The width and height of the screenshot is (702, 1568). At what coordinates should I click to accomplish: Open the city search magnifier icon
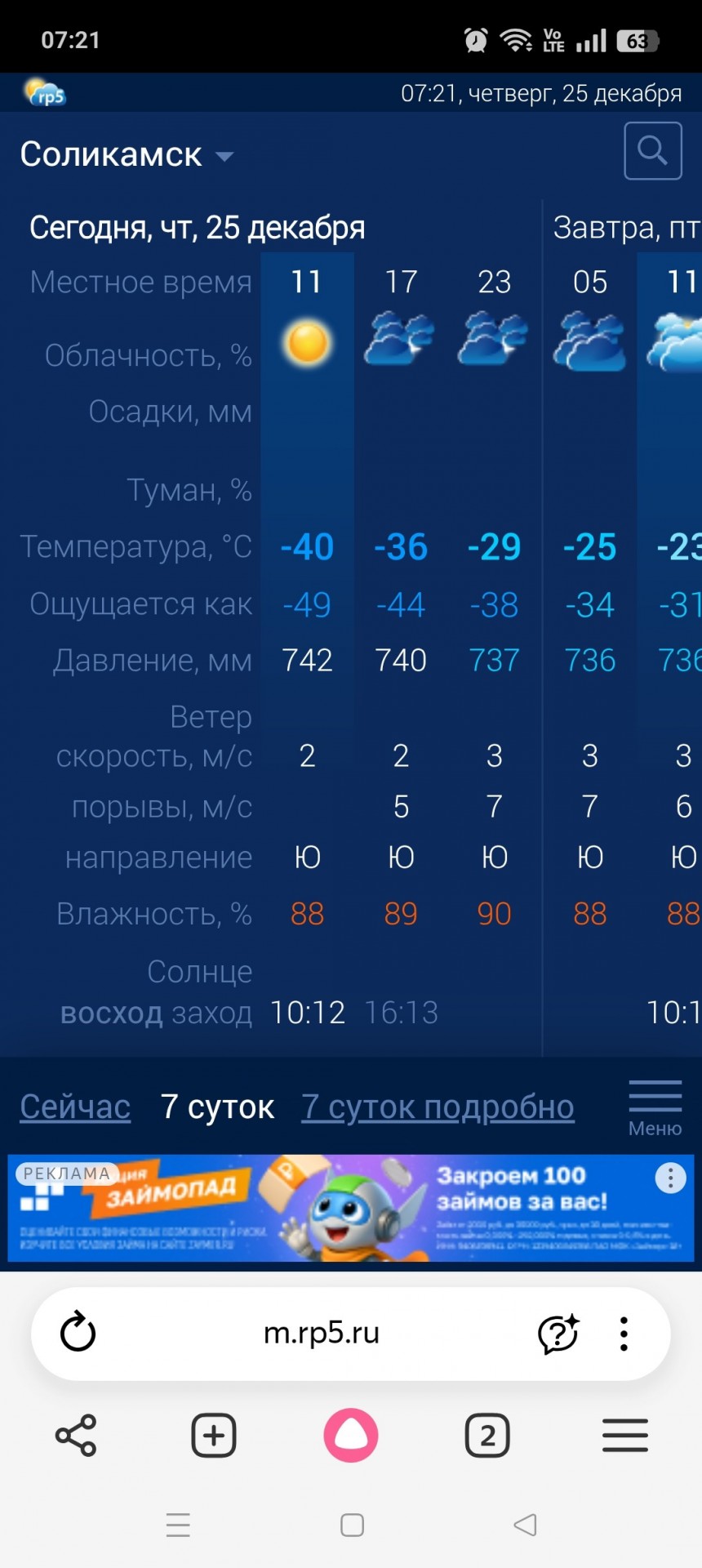tap(652, 150)
